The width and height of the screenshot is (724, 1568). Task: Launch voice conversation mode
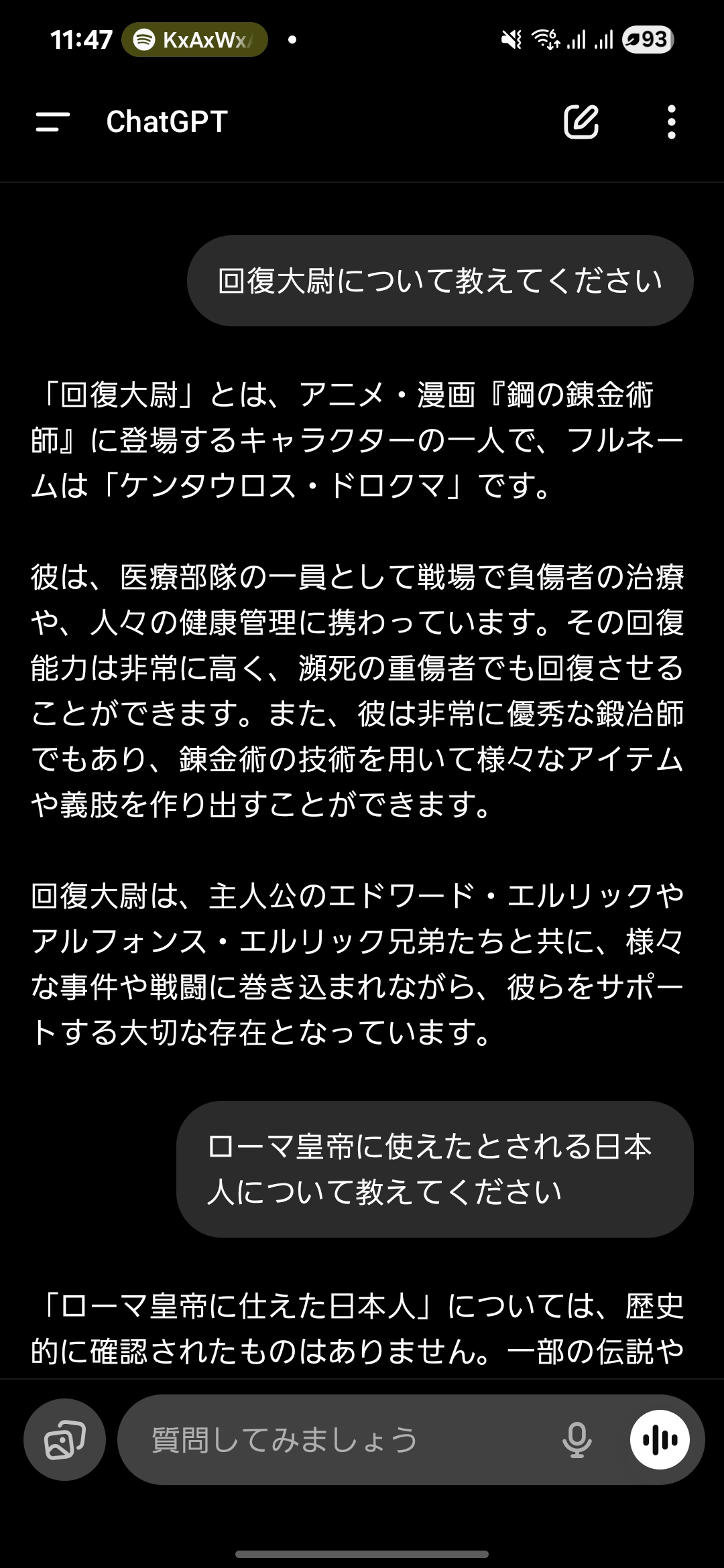point(660,1439)
